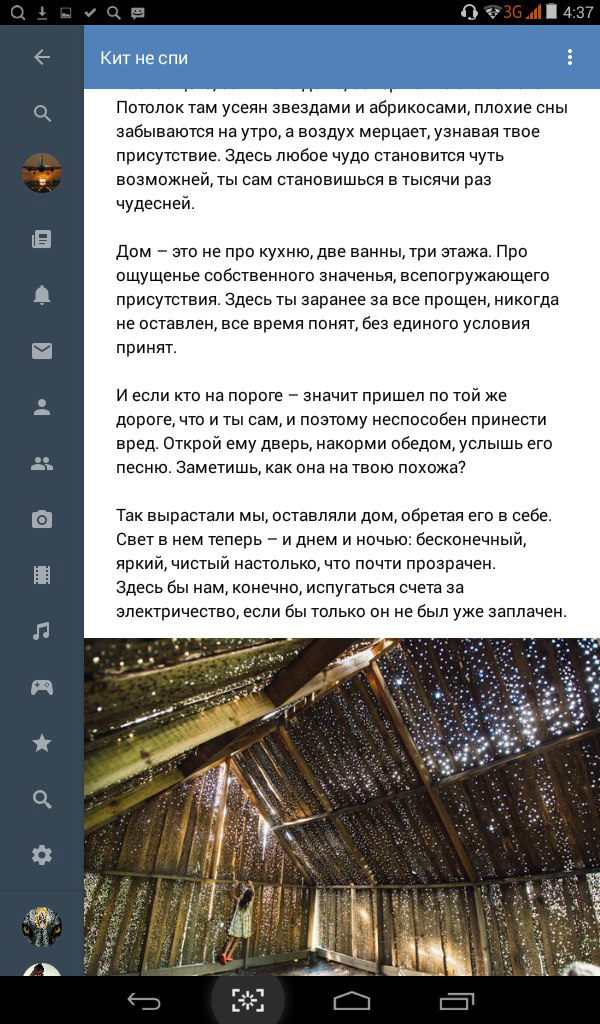Tap the system home button

pos(352,1000)
